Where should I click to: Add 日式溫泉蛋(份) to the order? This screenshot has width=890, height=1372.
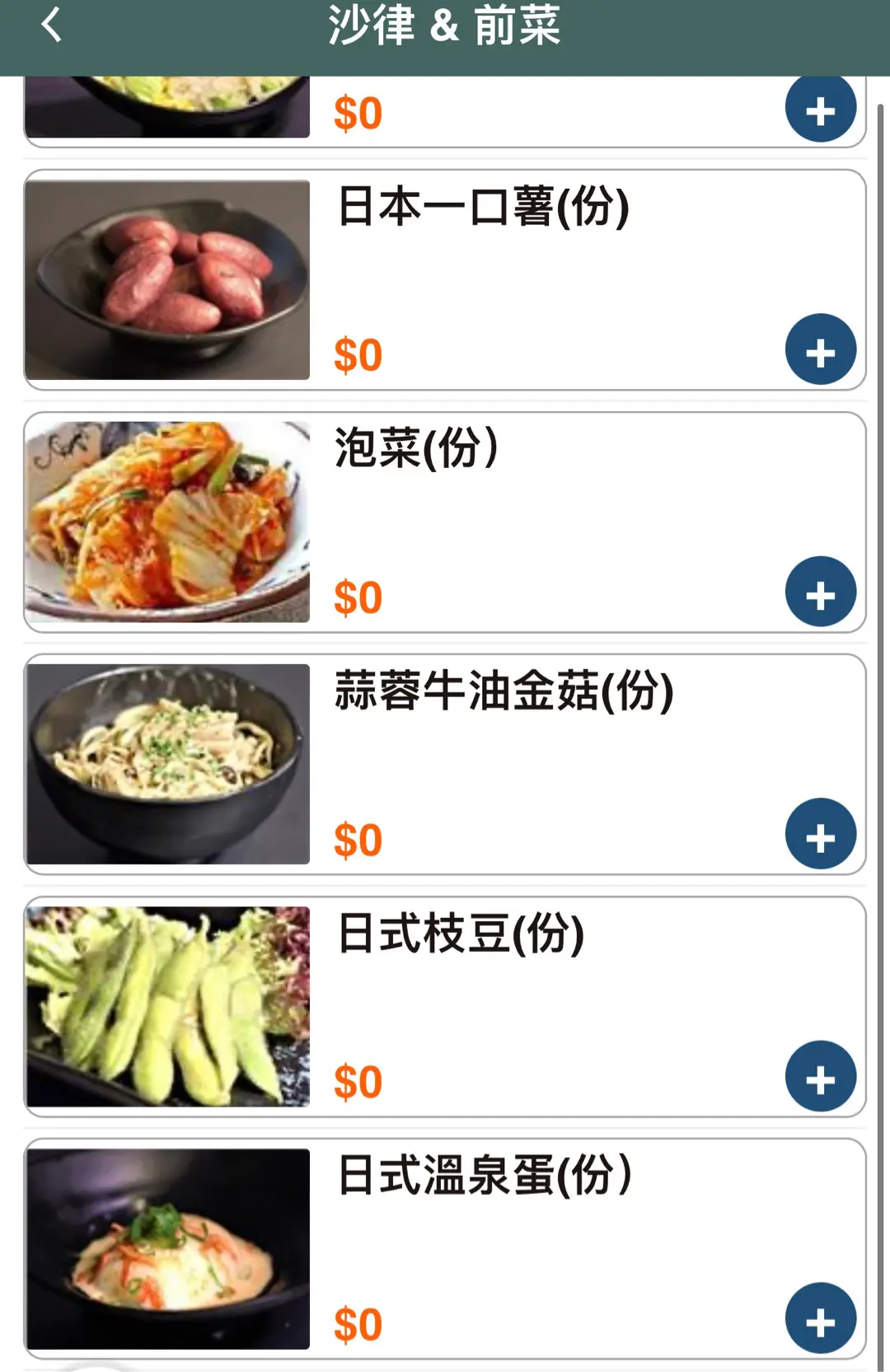pyautogui.click(x=820, y=1318)
